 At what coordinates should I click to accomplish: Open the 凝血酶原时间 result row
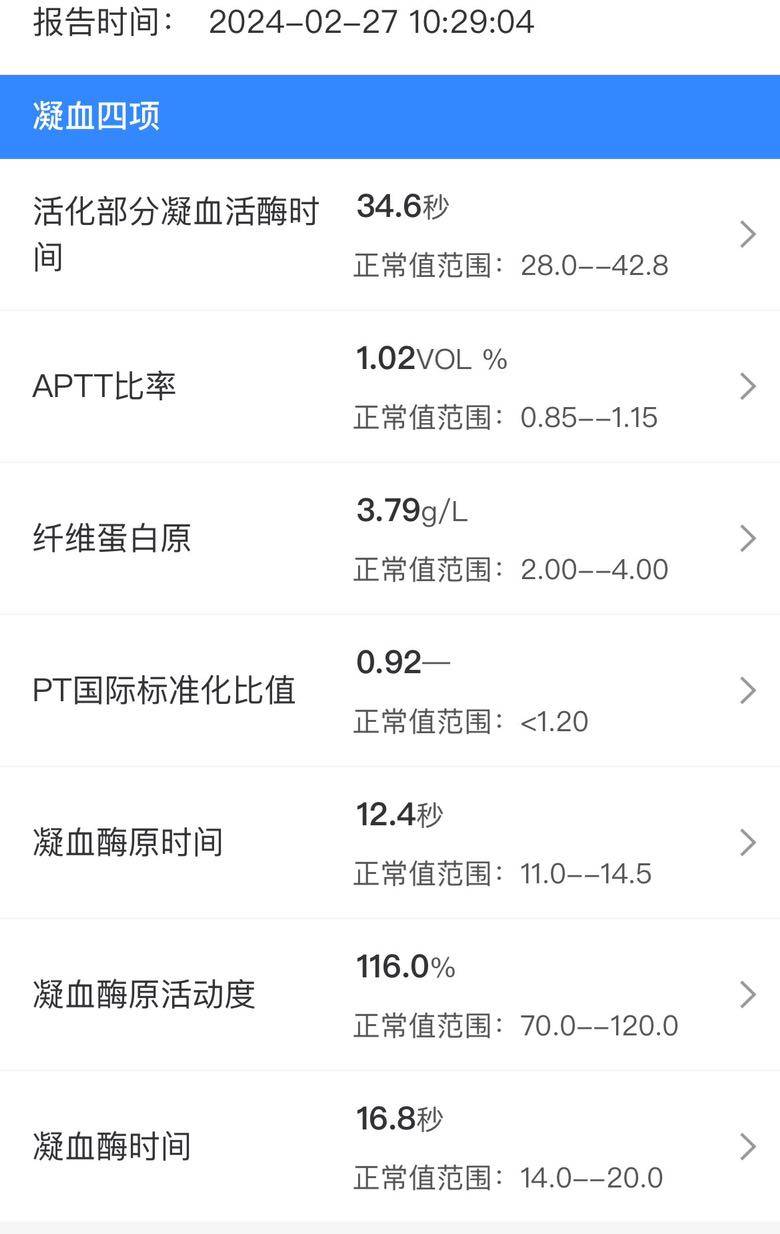coord(390,843)
